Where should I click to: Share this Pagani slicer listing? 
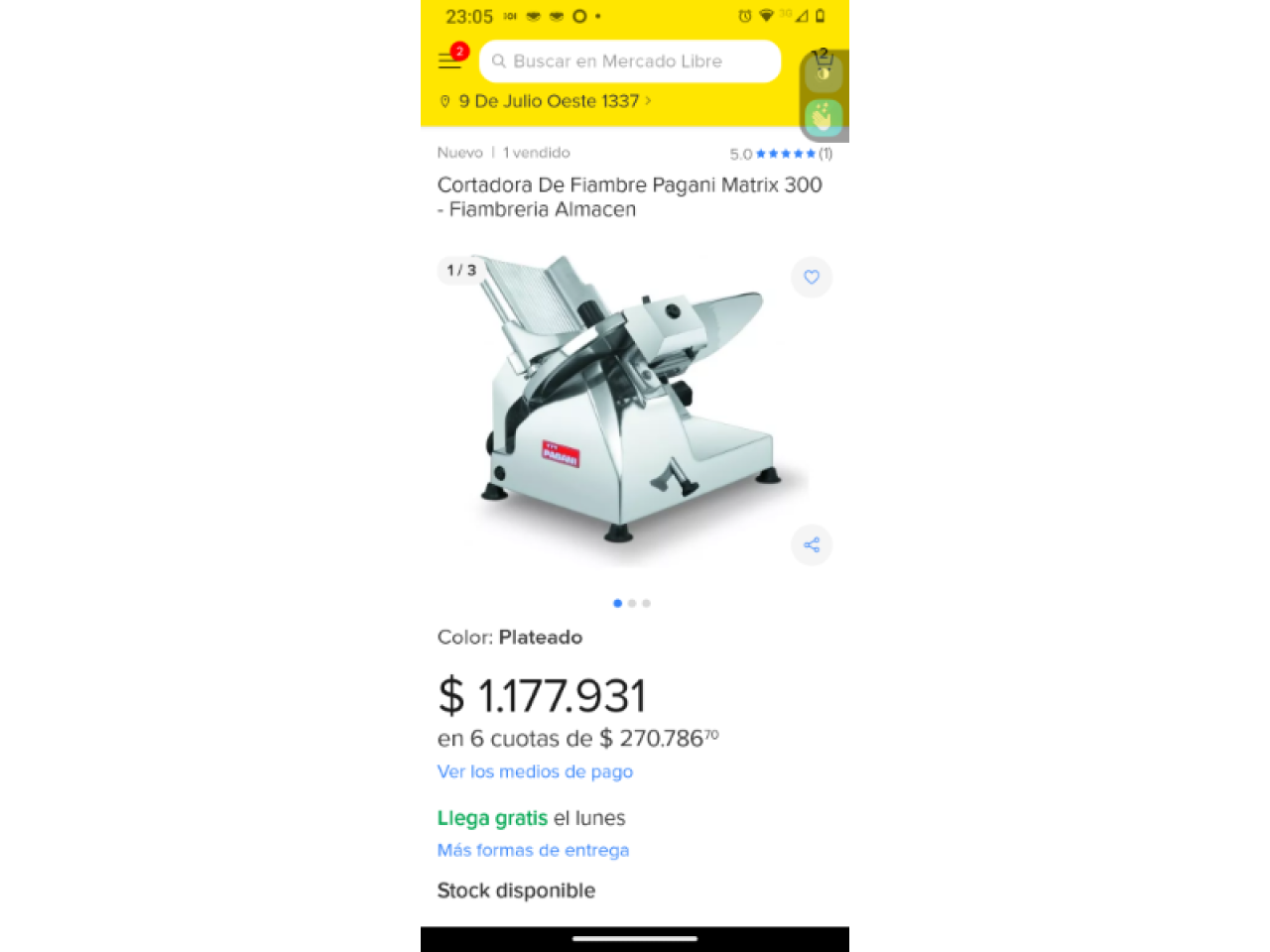[812, 544]
